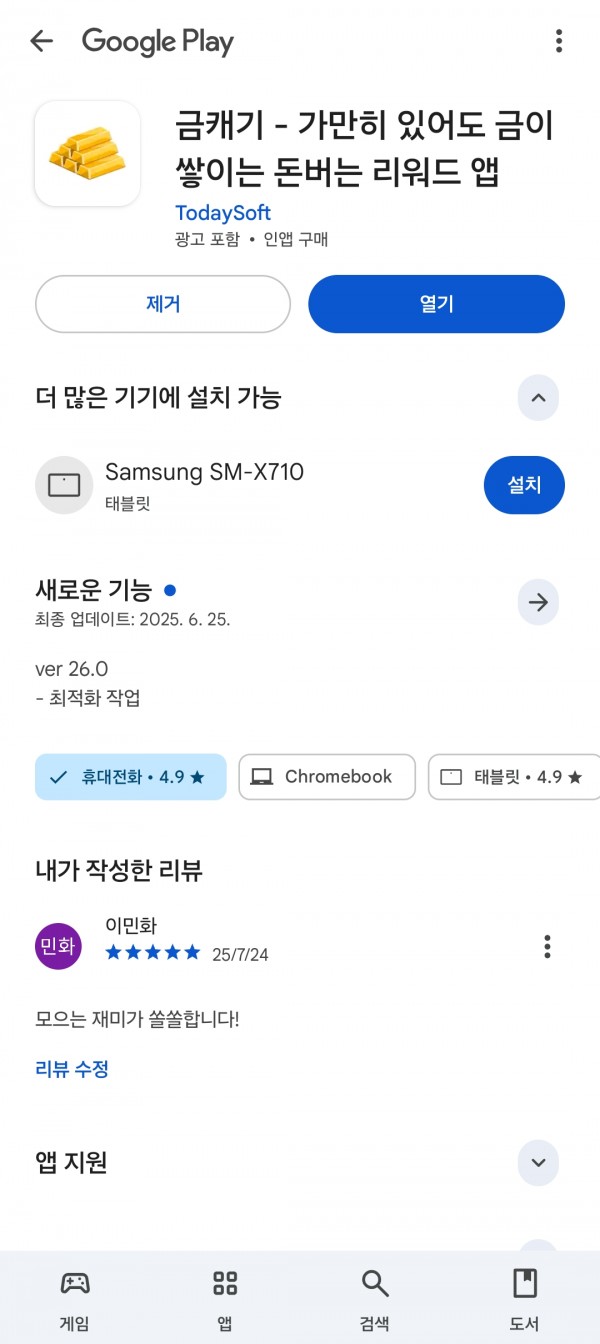
Task: Switch to the 게임 tab
Action: [x=75, y=1300]
